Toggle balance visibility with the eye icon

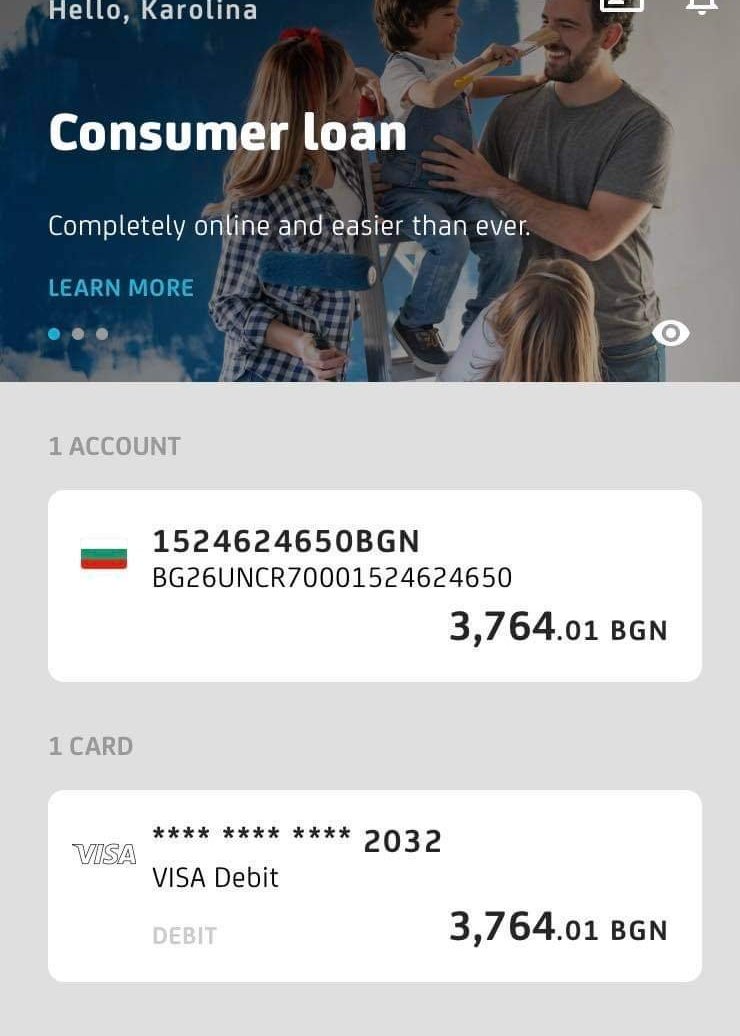tap(671, 333)
